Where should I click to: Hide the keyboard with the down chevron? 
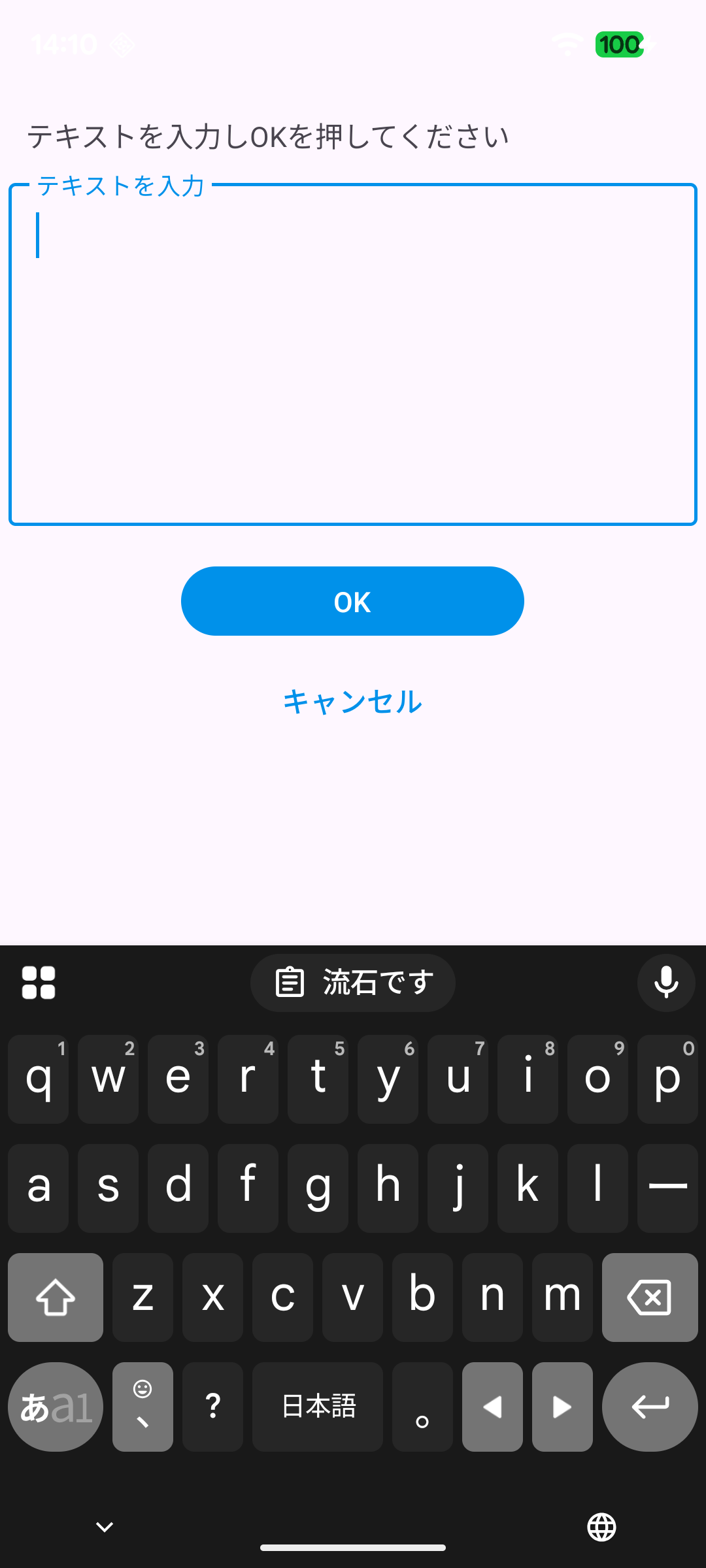click(105, 1527)
